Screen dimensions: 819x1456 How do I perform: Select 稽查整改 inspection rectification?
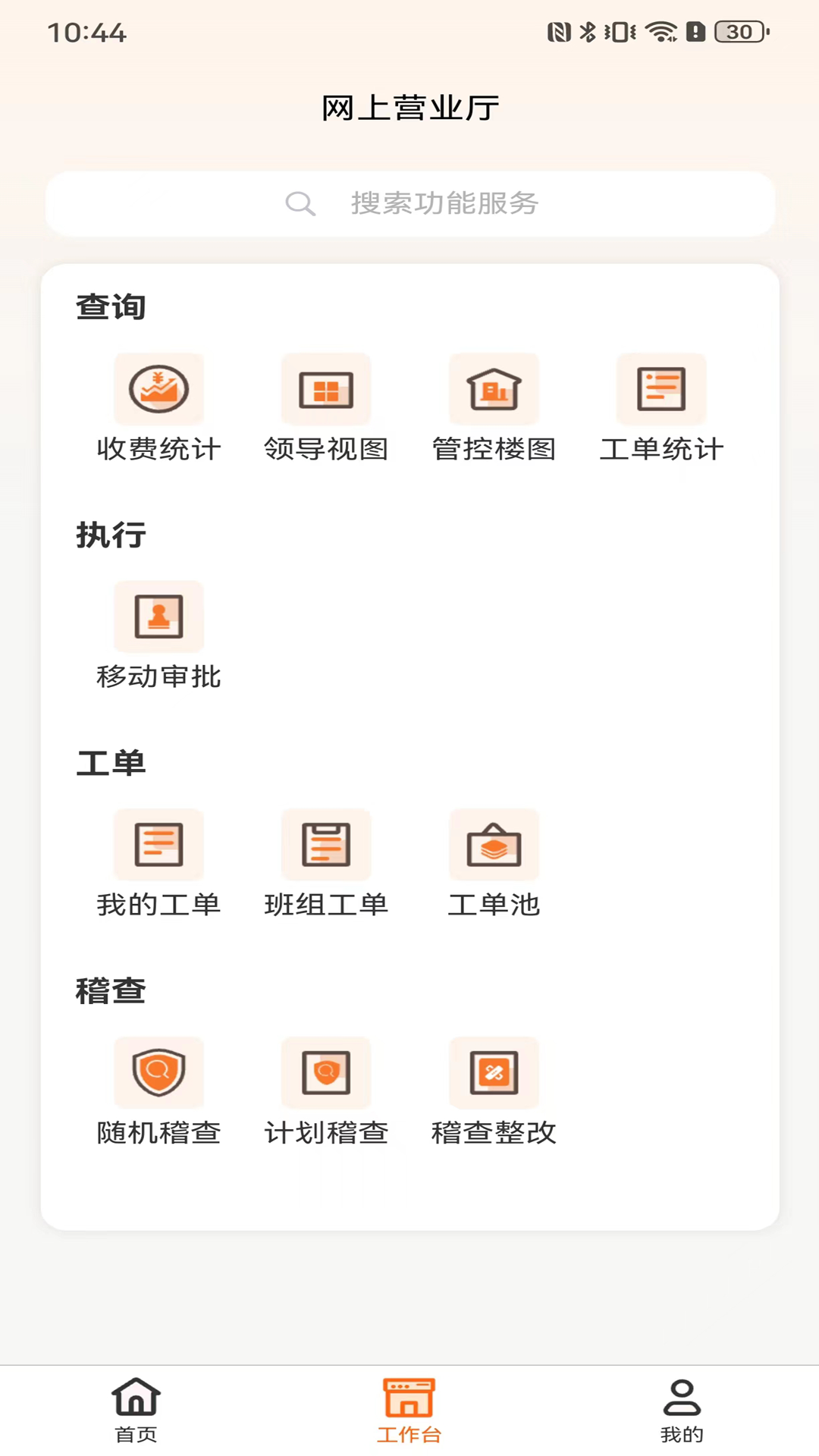tap(494, 1073)
